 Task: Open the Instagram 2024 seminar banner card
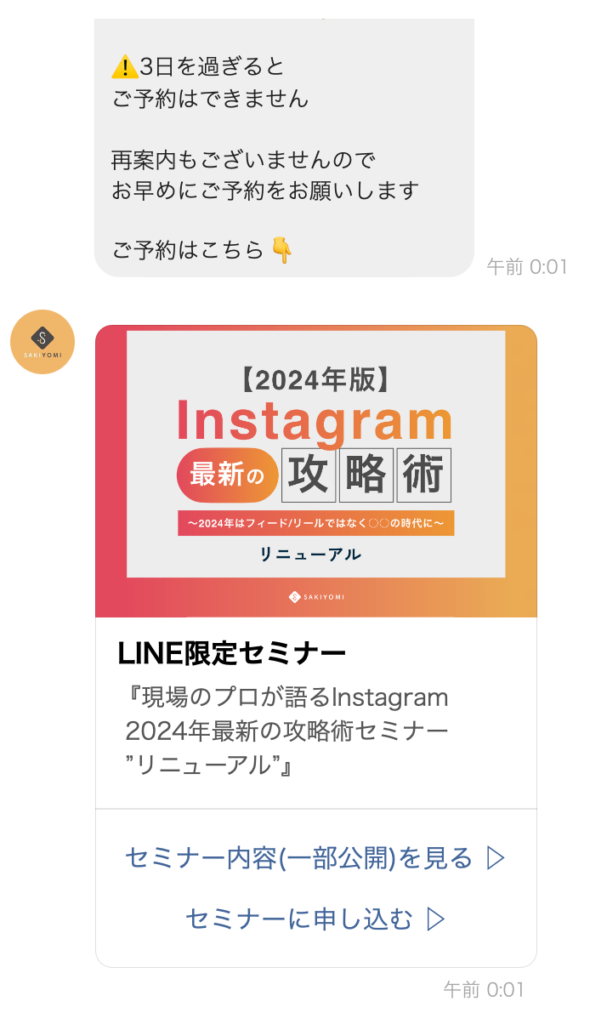click(x=316, y=470)
